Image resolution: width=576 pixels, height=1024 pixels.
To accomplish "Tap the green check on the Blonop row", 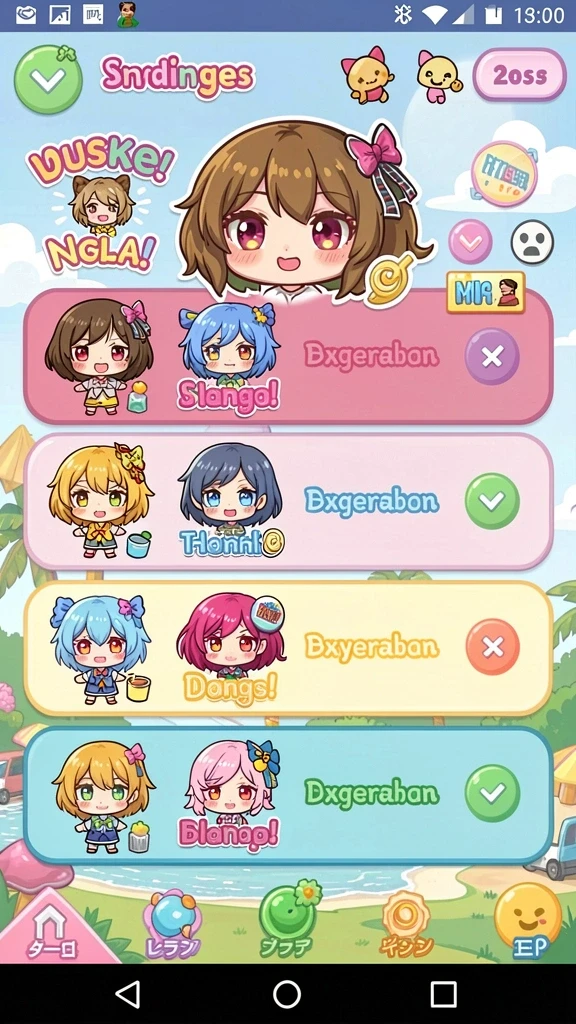I will pos(492,793).
